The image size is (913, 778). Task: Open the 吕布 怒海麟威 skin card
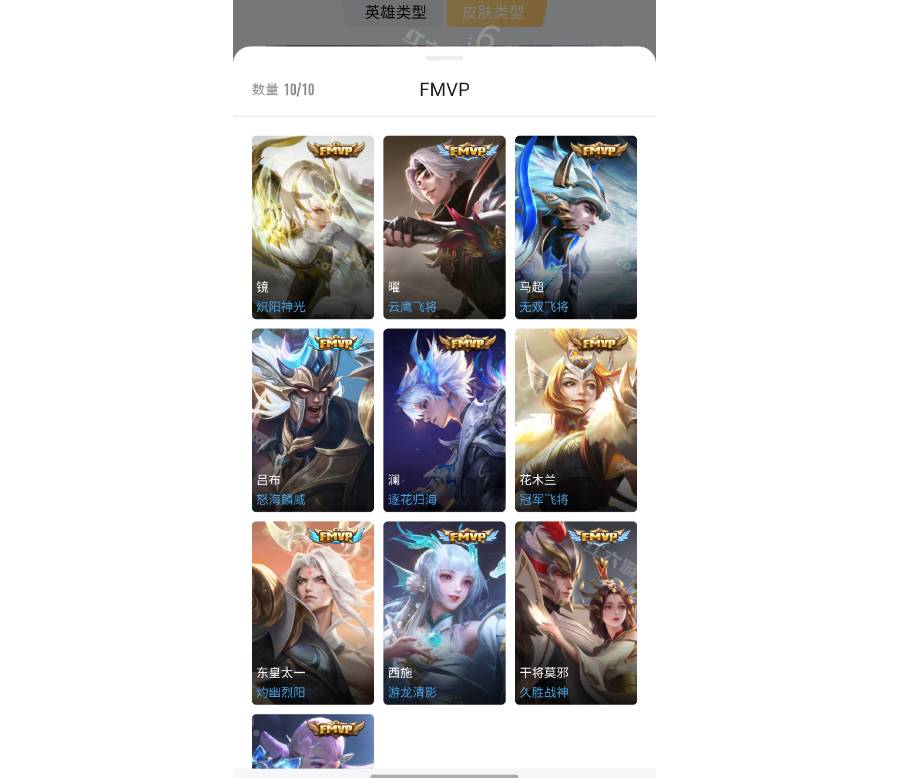(x=312, y=420)
